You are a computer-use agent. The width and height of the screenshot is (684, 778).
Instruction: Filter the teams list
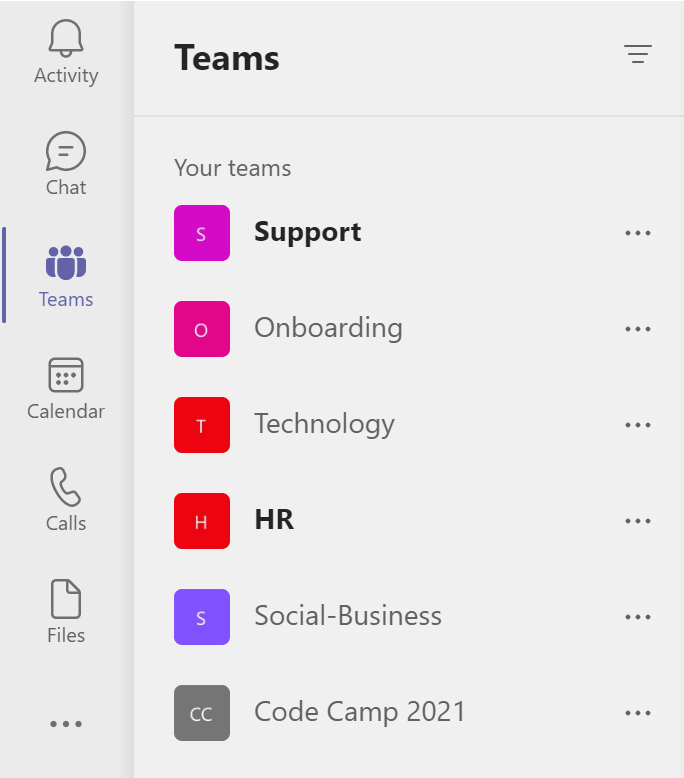pyautogui.click(x=638, y=55)
